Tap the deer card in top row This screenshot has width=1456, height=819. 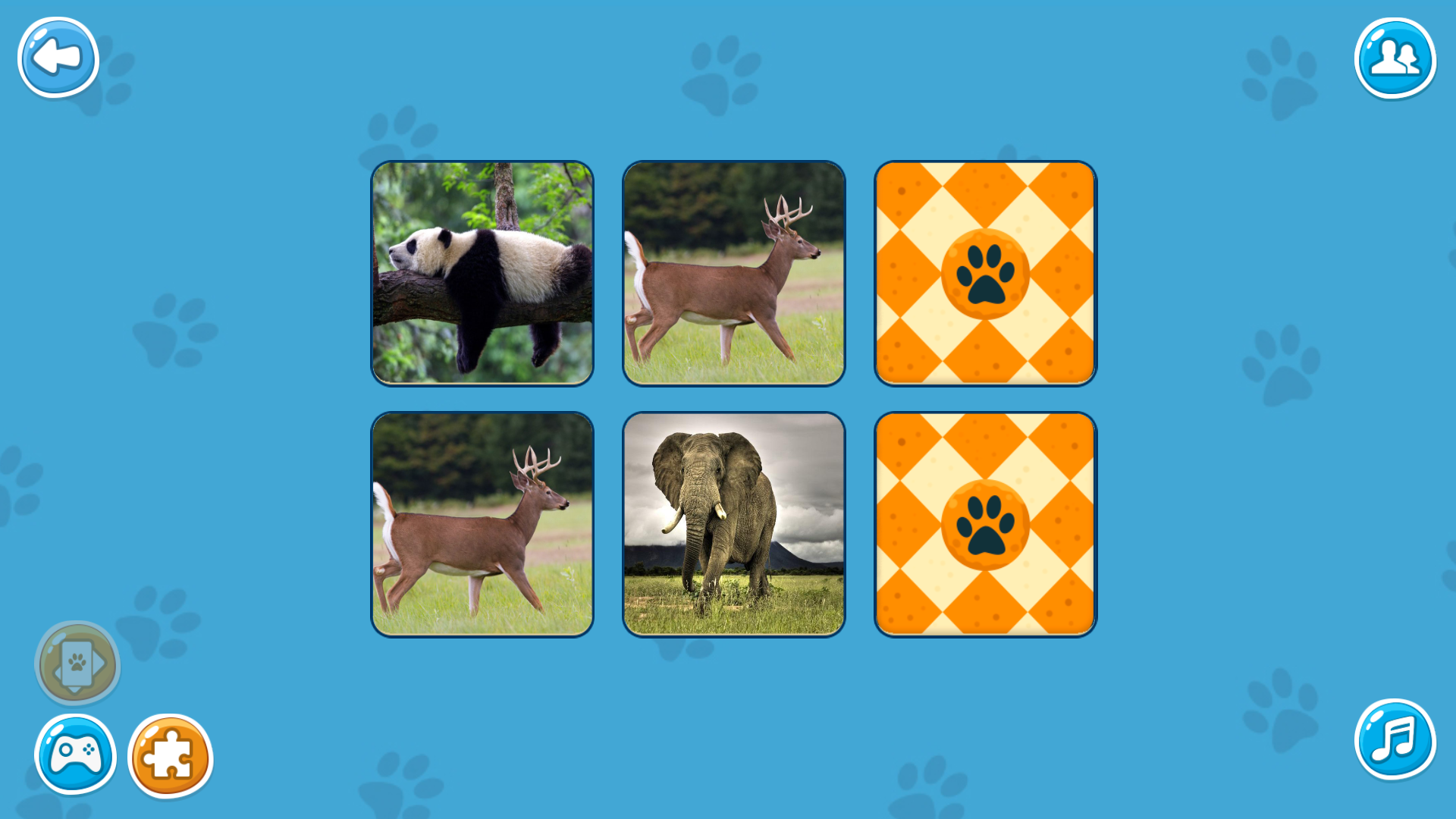(x=733, y=273)
